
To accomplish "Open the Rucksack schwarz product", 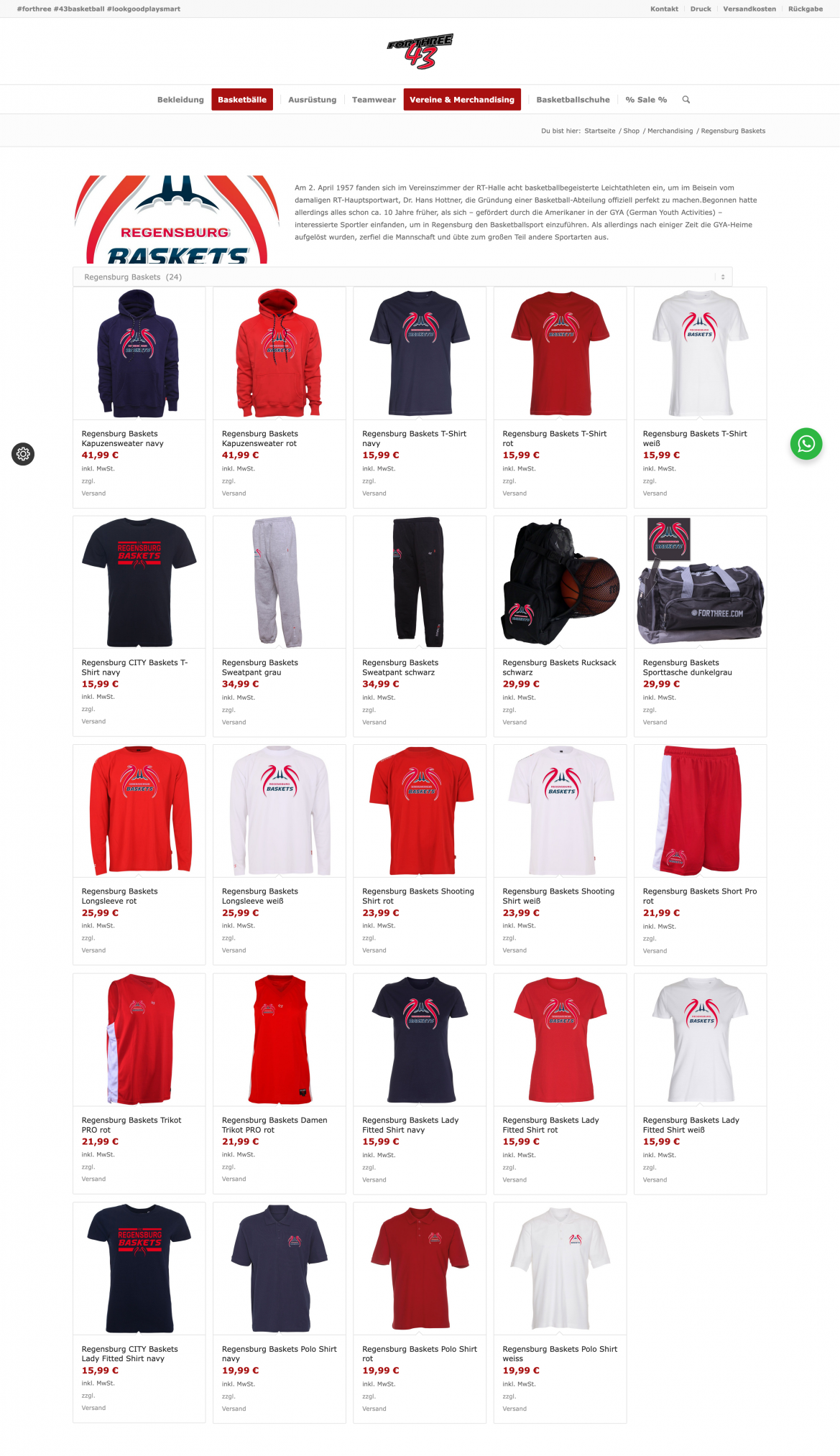I will [x=560, y=583].
